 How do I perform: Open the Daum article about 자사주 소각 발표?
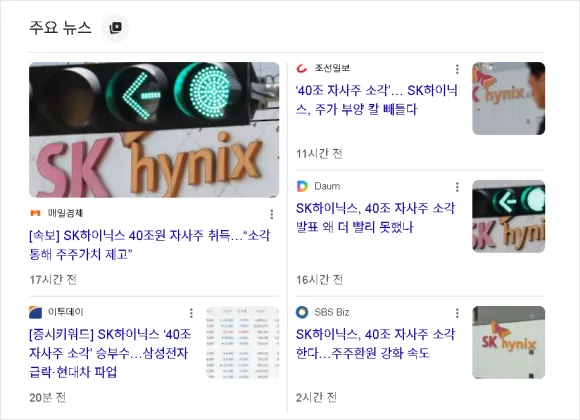[375, 218]
